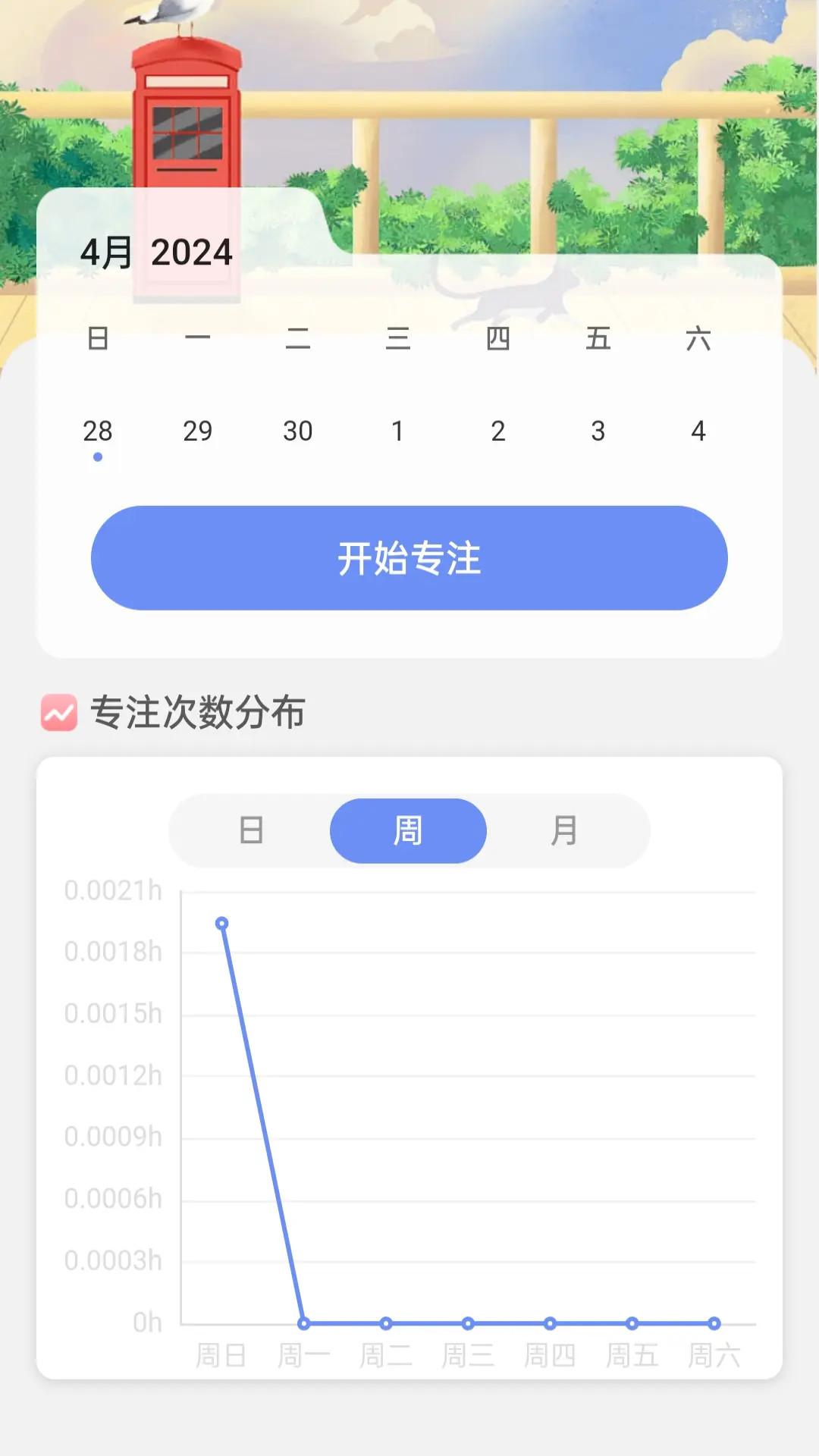Tap the 开始专注 button to start focusing

[x=408, y=558]
